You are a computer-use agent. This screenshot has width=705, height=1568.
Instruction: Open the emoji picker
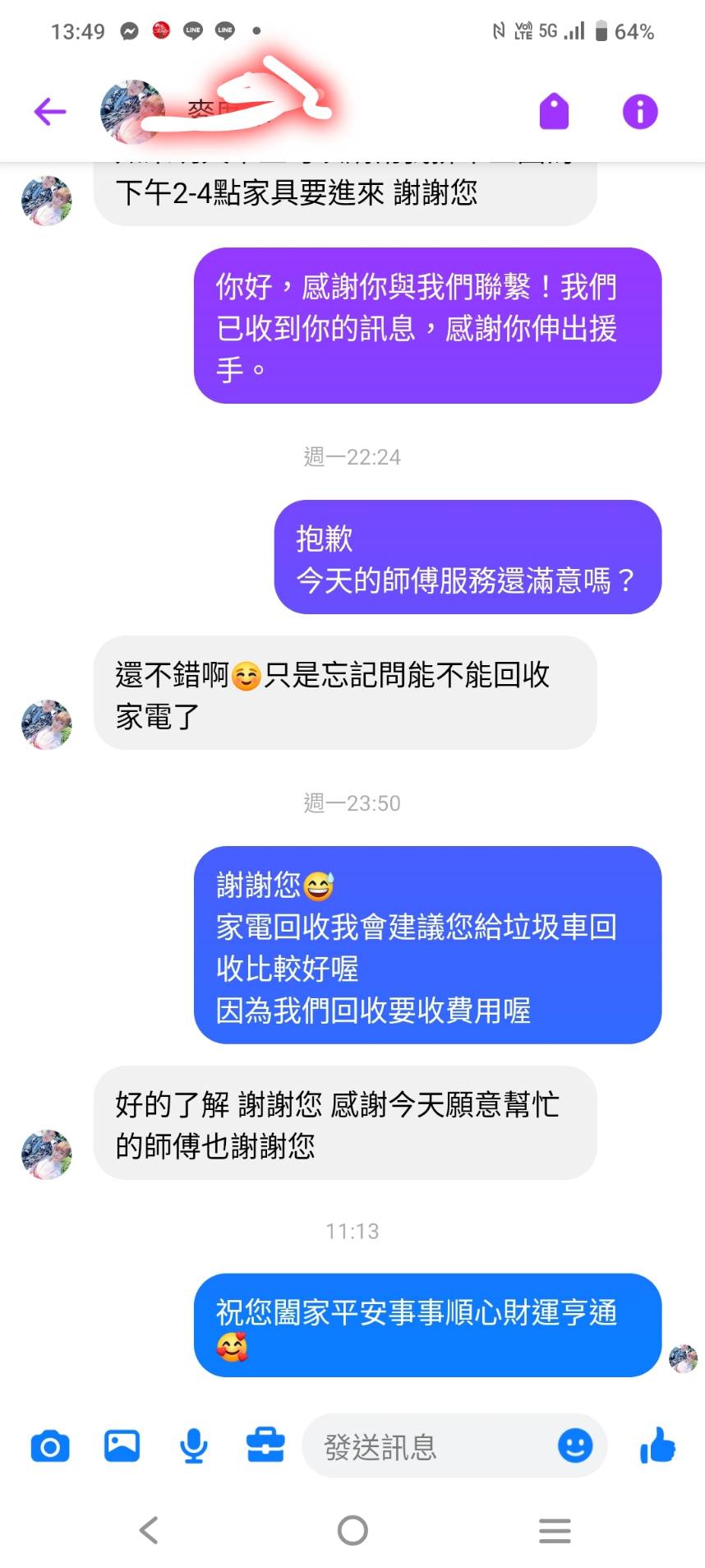point(575,1445)
